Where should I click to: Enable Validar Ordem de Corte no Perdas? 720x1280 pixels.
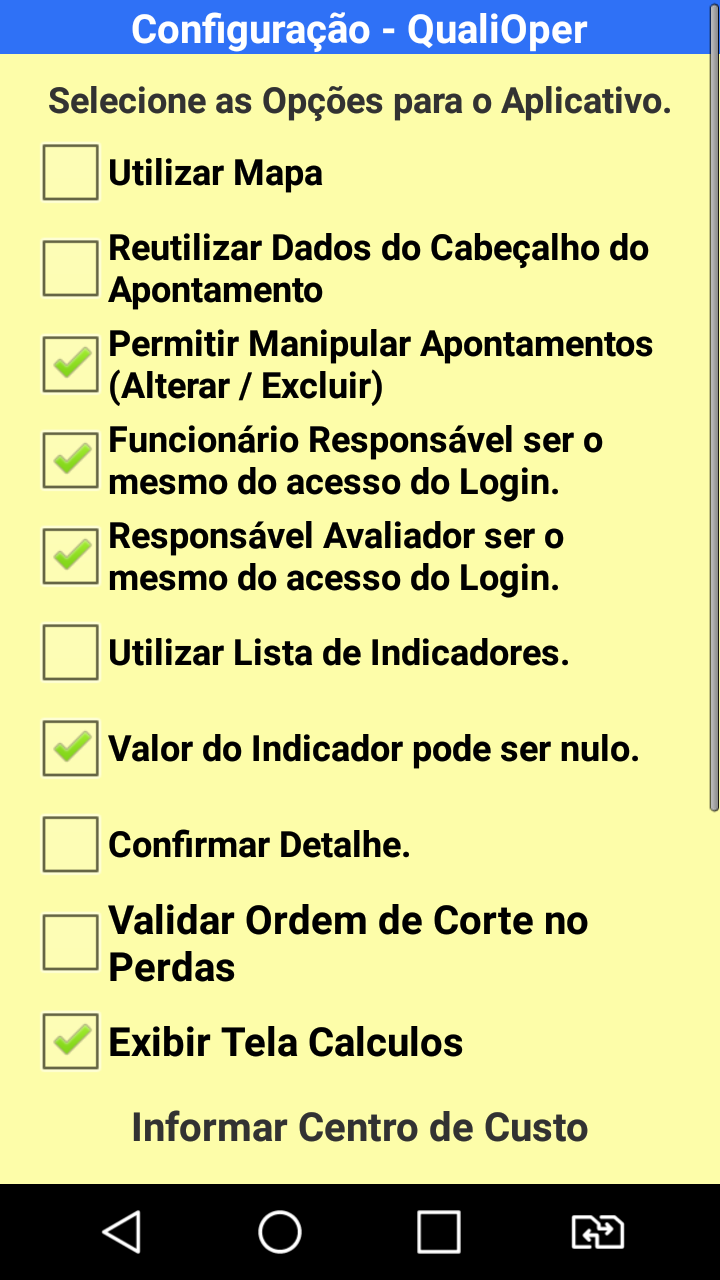pyautogui.click(x=70, y=942)
